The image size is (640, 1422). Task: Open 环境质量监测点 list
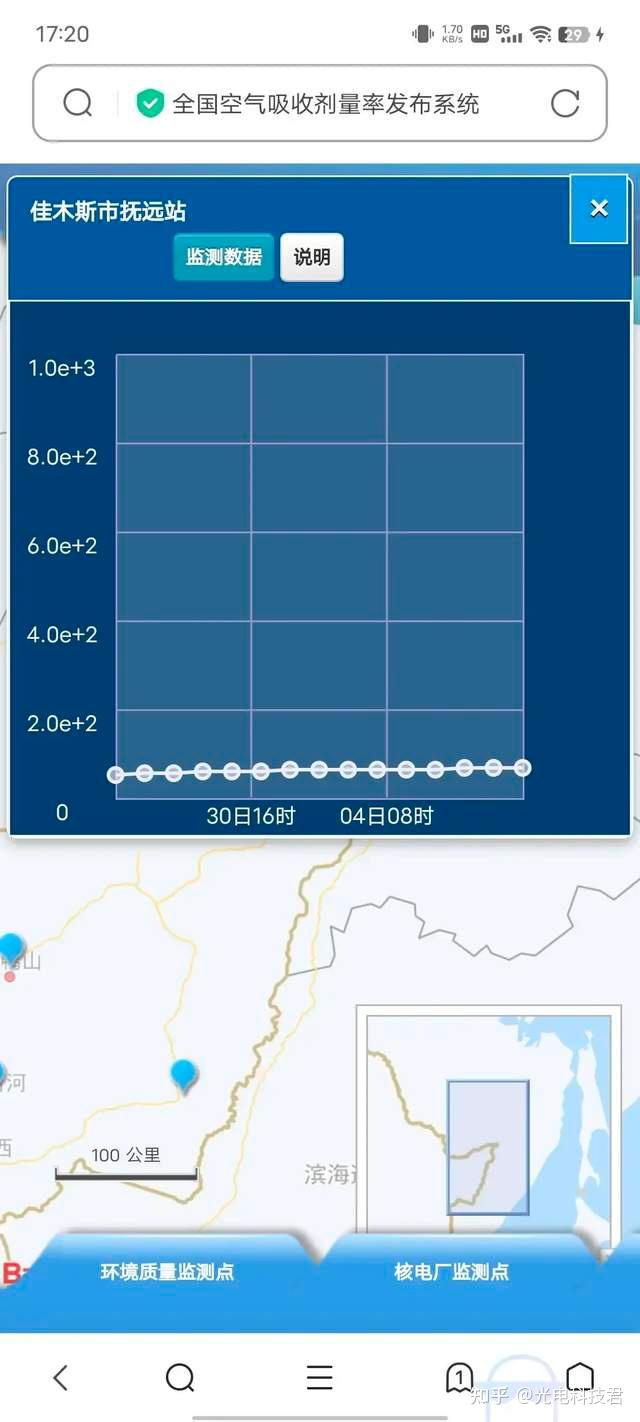[x=167, y=1272]
